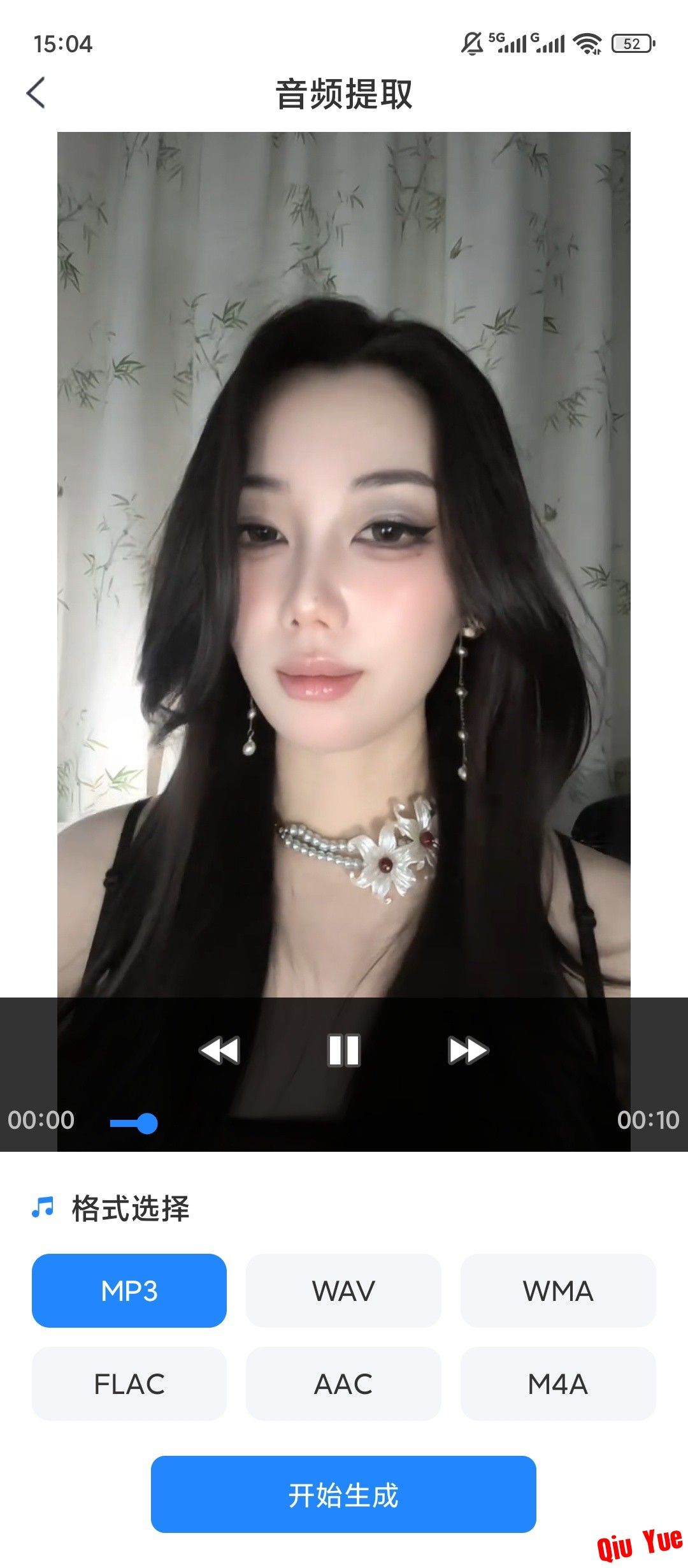Screen dimensions: 688x1568
Task: Select MP3 format
Action: click(129, 1291)
